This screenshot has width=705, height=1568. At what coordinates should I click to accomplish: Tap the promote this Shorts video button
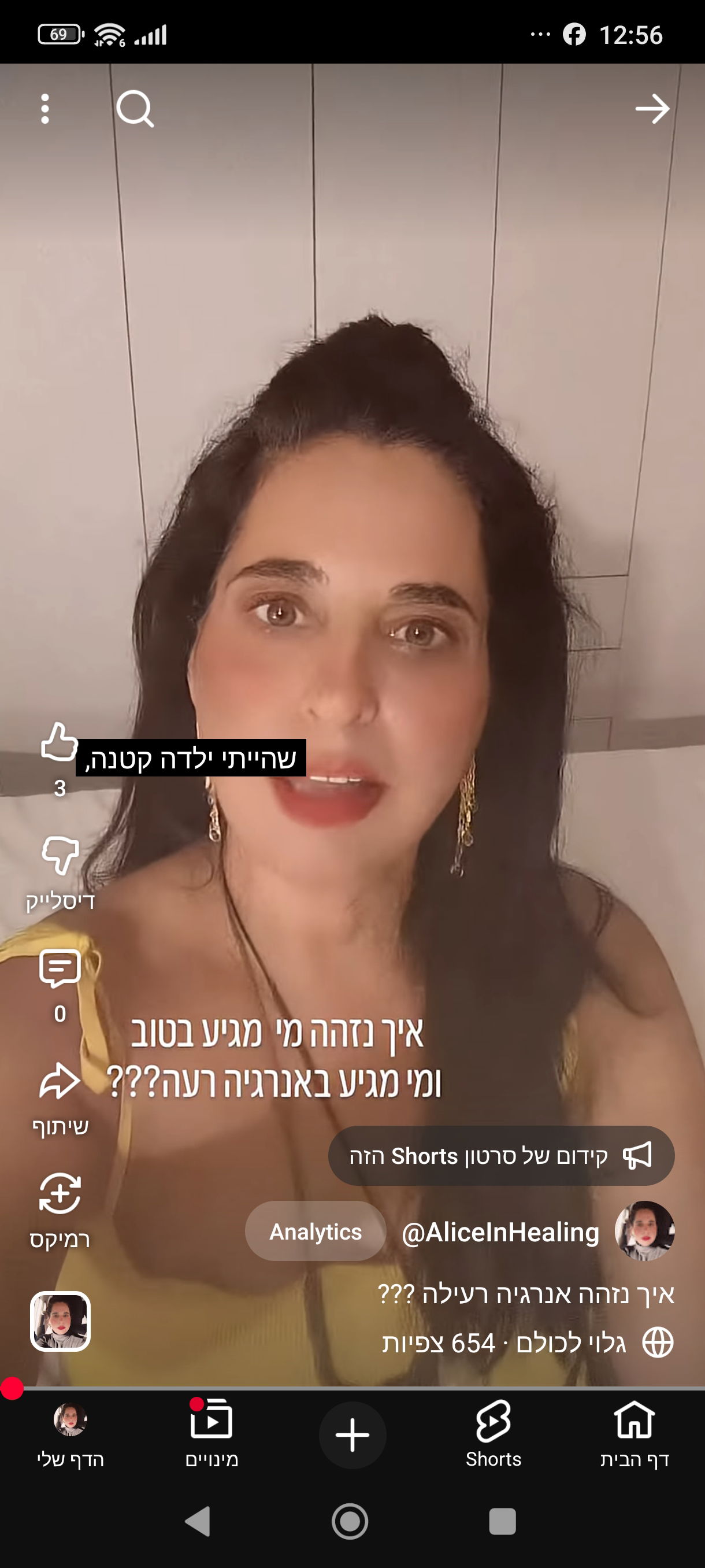[501, 1156]
